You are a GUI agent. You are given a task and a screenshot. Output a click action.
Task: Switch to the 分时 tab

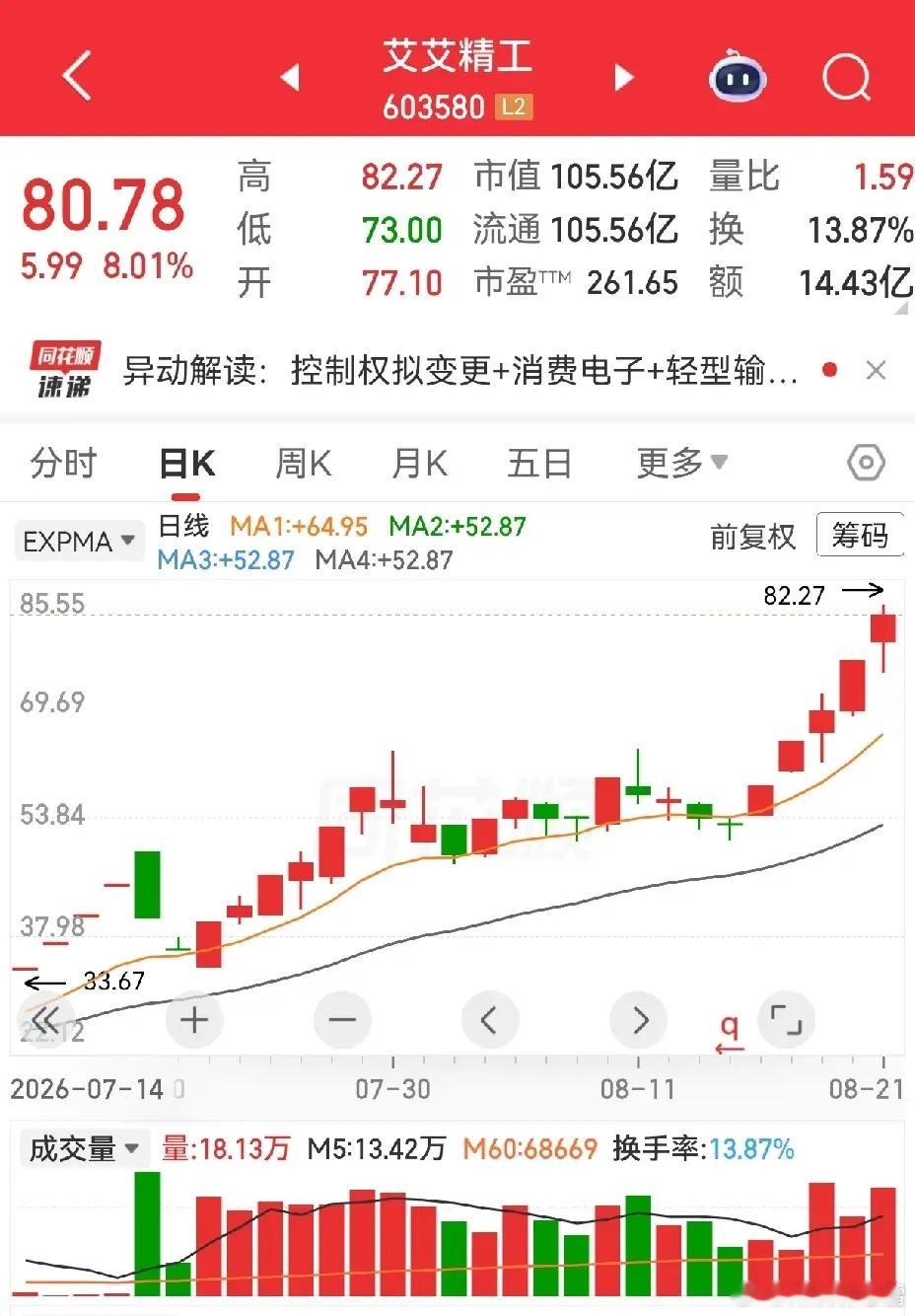64,463
